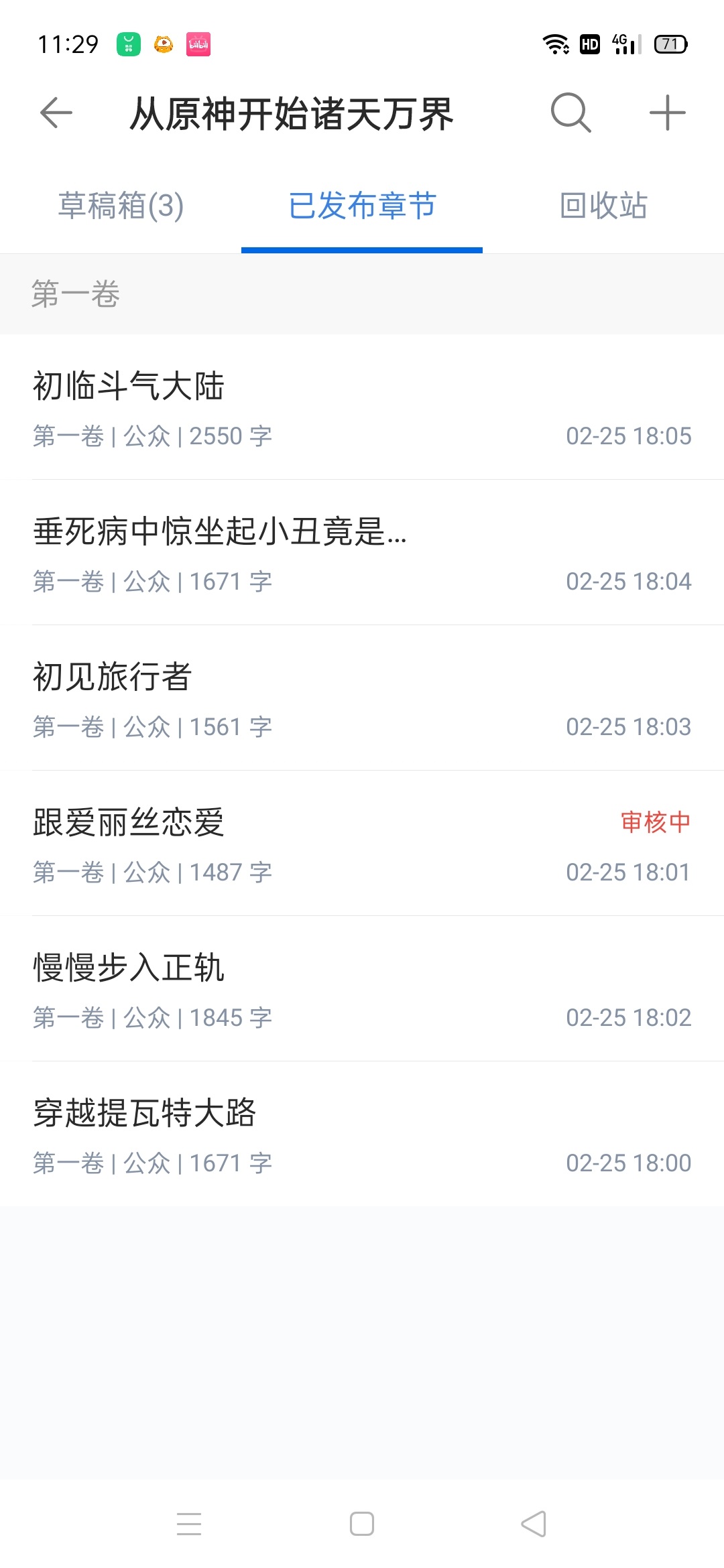Switch to the 回收站 tab
This screenshot has width=724, height=1568.
pos(603,206)
